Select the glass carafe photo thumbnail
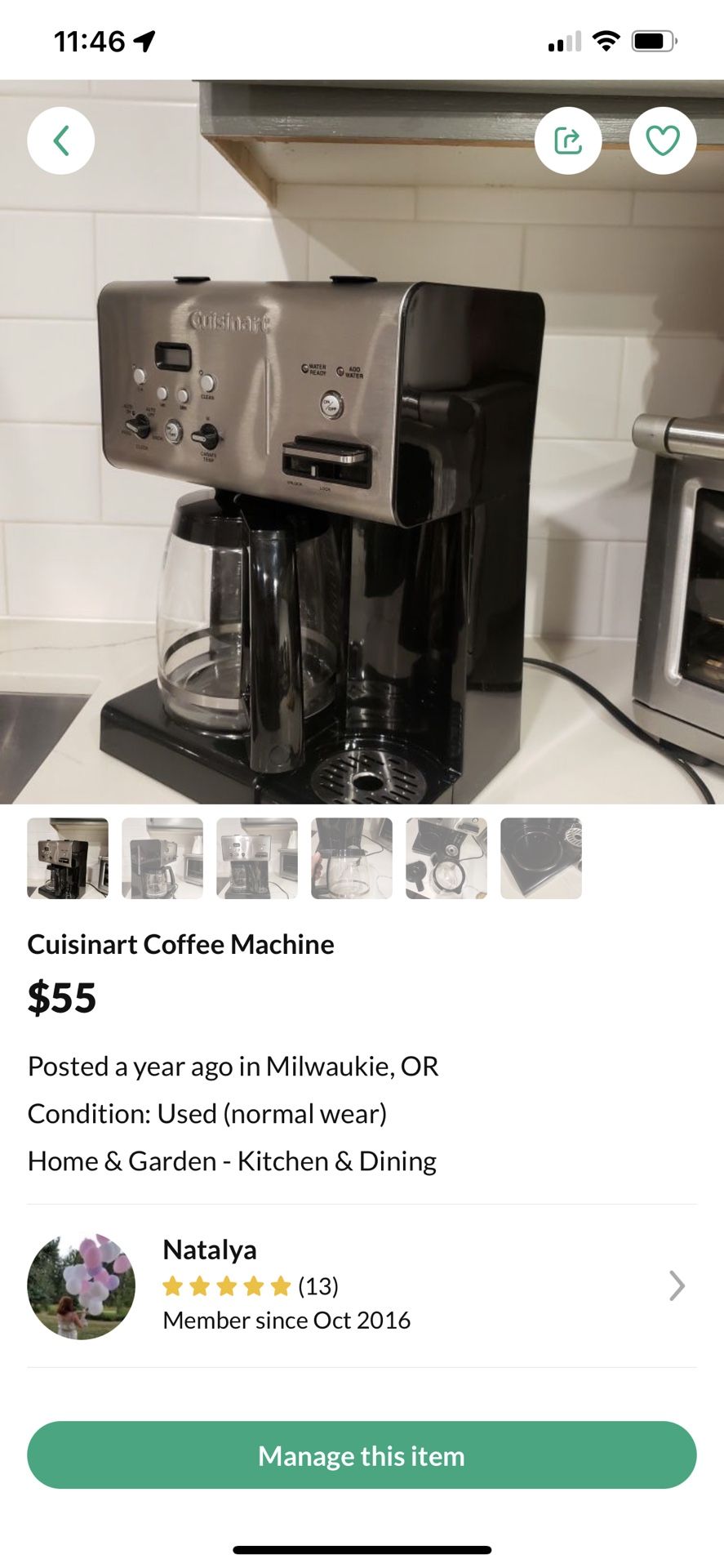This screenshot has height=1568, width=724. point(351,858)
